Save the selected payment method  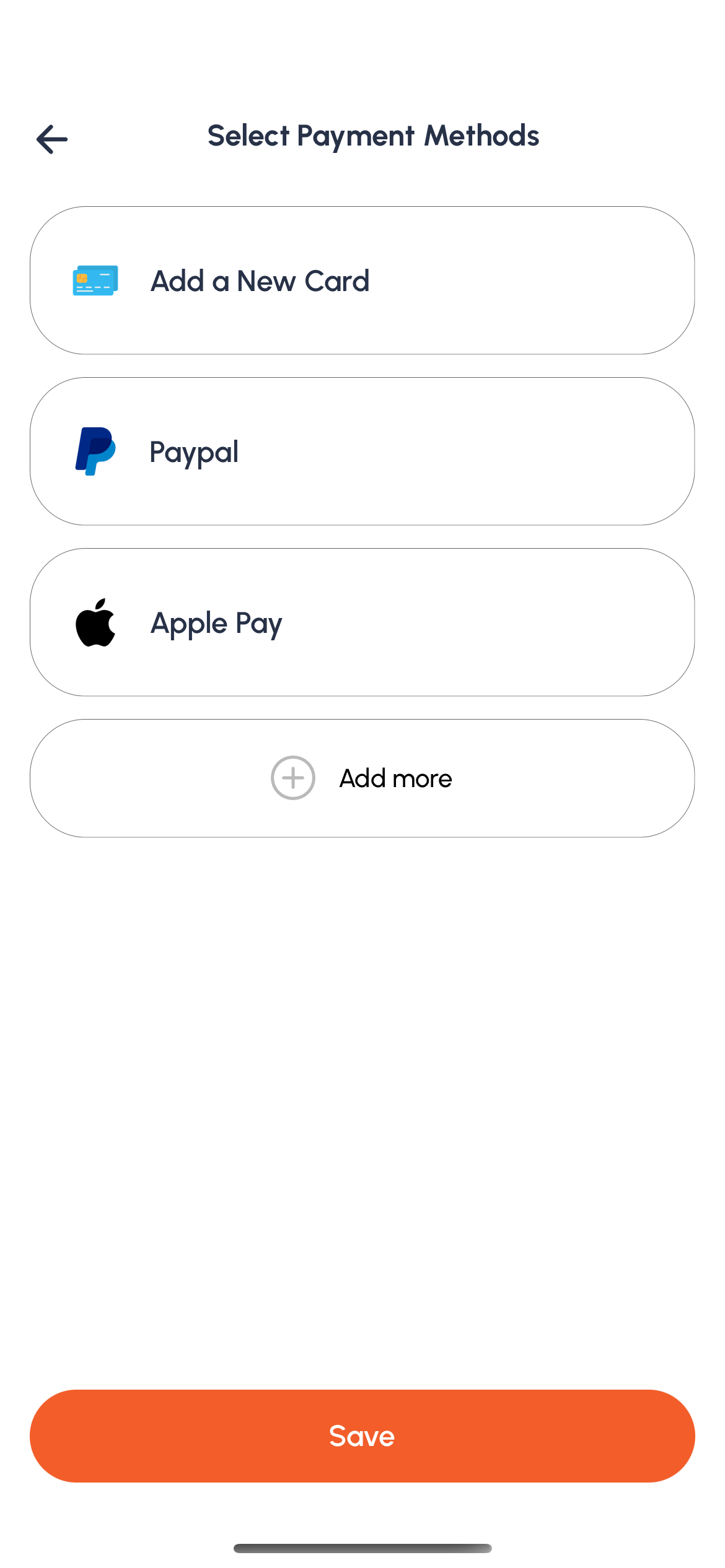362,1435
